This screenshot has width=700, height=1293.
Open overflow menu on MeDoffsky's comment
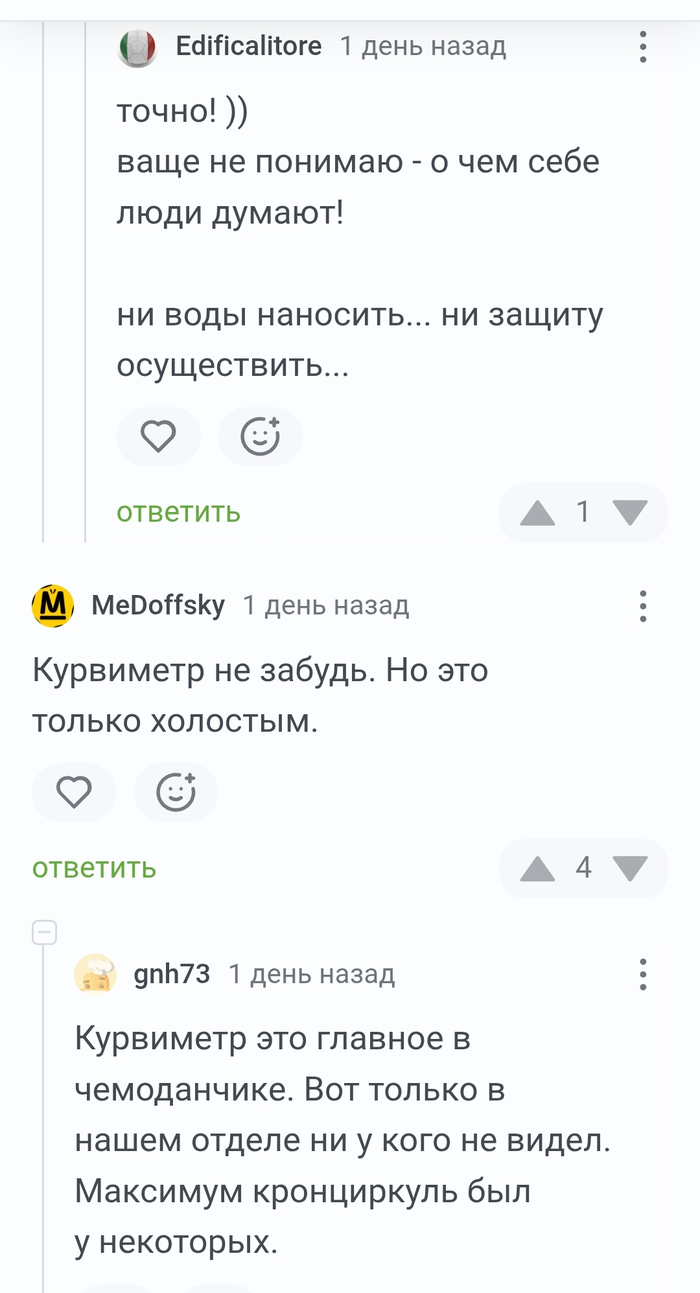point(643,605)
